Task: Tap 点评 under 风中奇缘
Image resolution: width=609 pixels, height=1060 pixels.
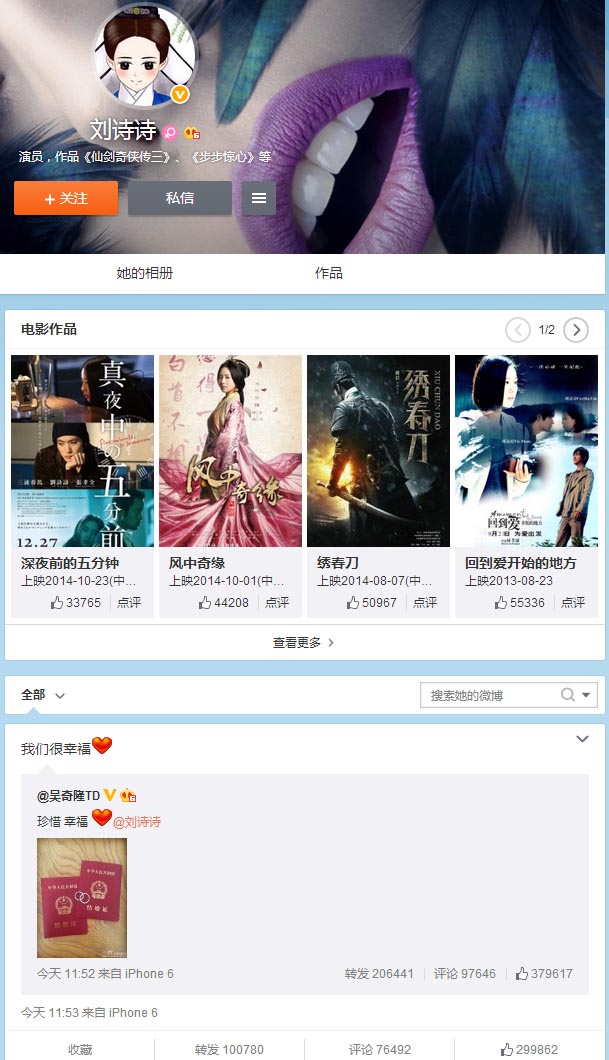Action: tap(276, 603)
